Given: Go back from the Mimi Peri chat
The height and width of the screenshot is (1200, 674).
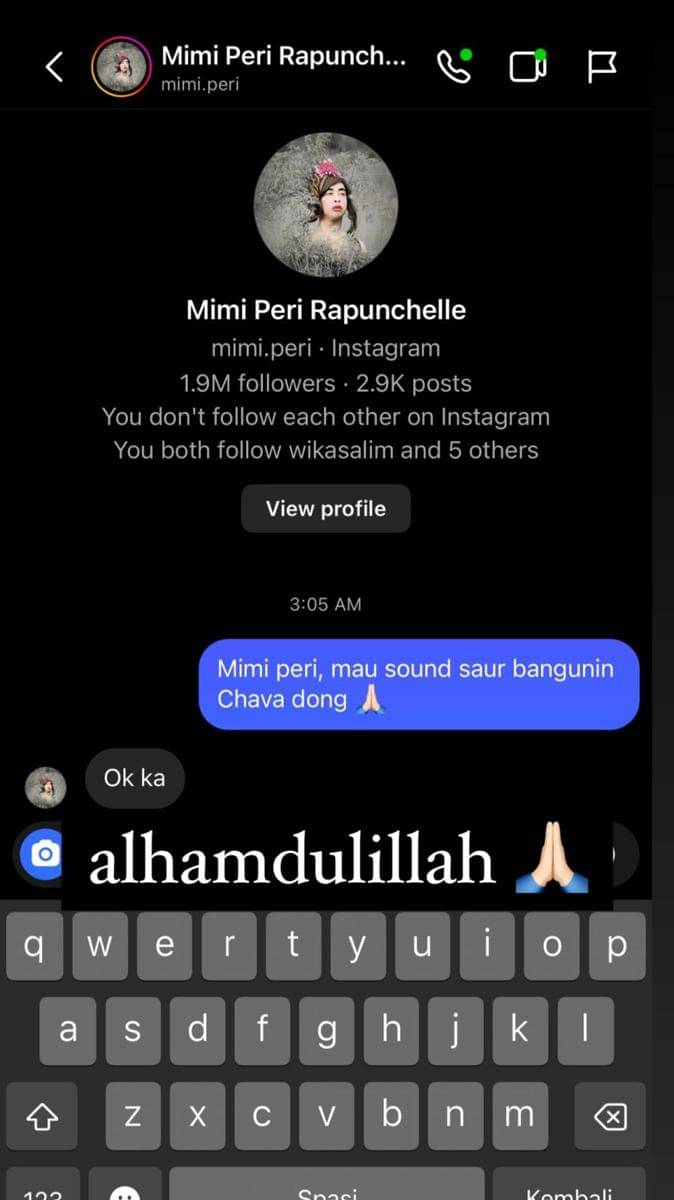Looking at the screenshot, I should point(54,67).
